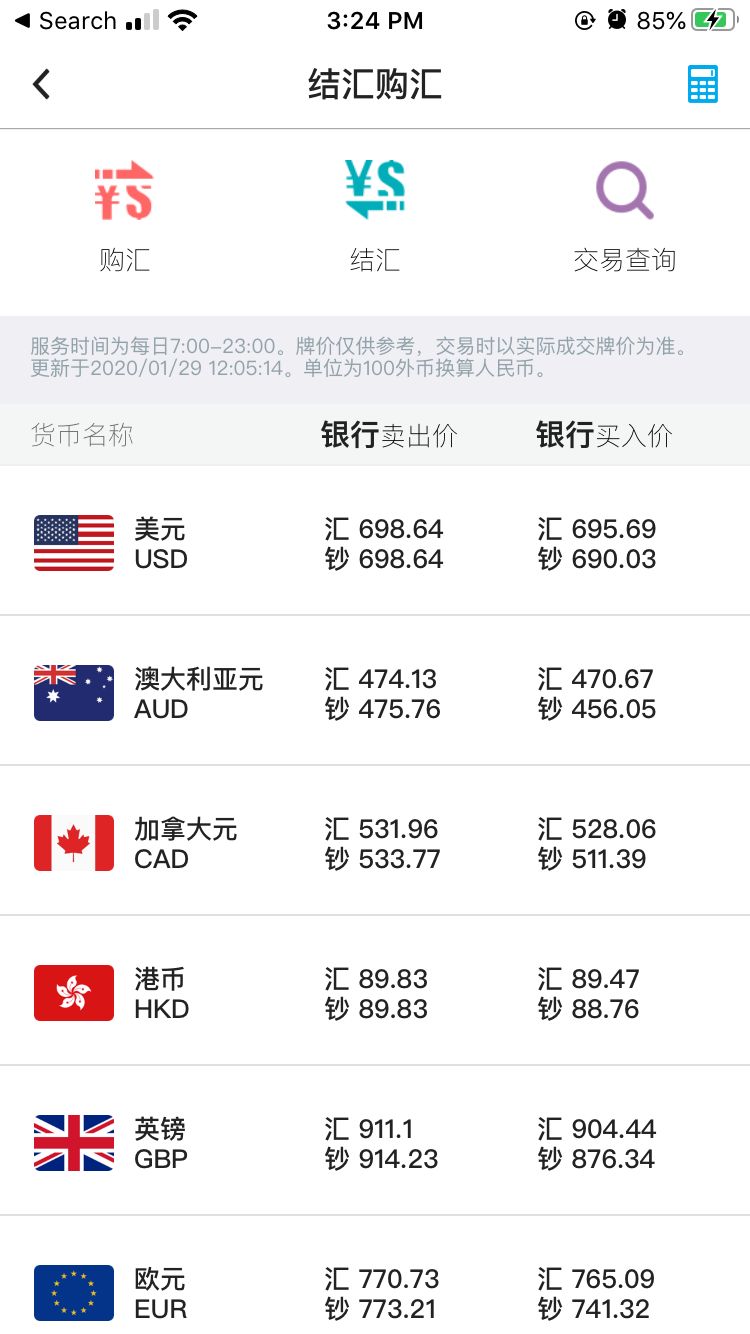Image resolution: width=750 pixels, height=1334 pixels.
Task: Tap the UK flag icon for GBP
Action: click(74, 1143)
